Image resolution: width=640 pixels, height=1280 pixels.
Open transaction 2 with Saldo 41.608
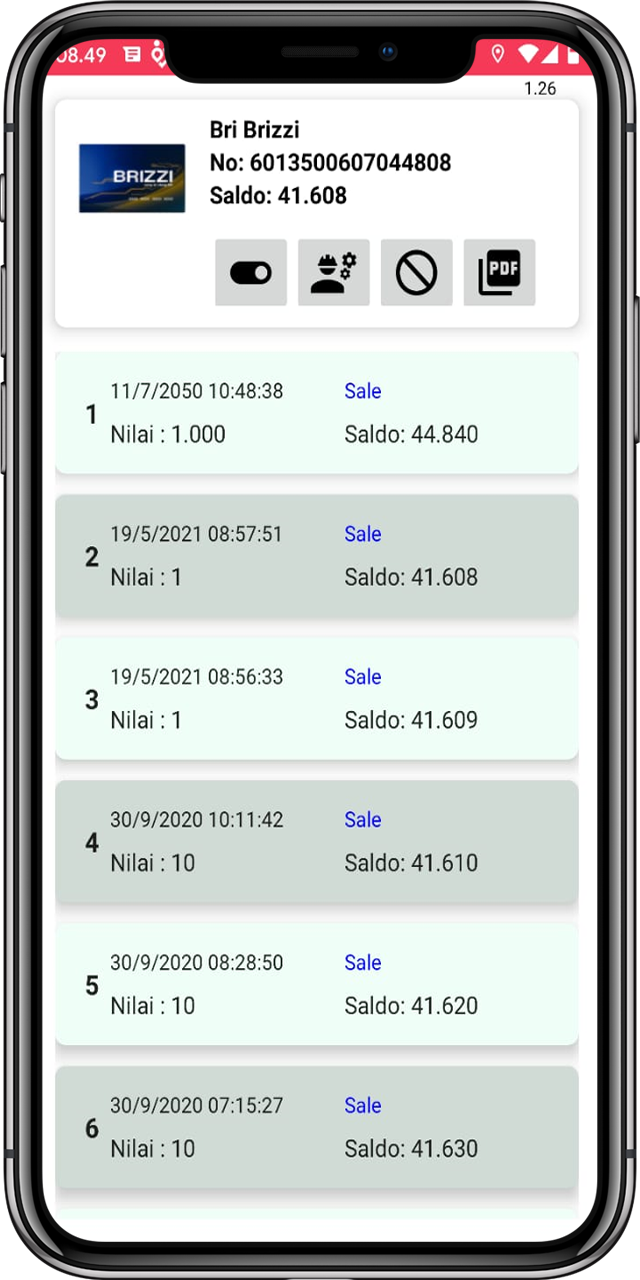316,556
